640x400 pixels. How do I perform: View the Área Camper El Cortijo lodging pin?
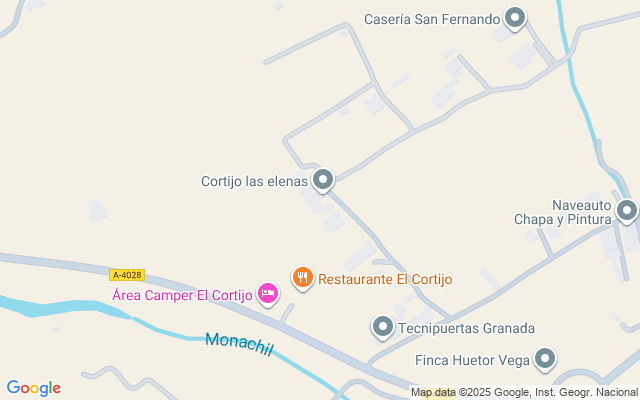[x=267, y=293]
